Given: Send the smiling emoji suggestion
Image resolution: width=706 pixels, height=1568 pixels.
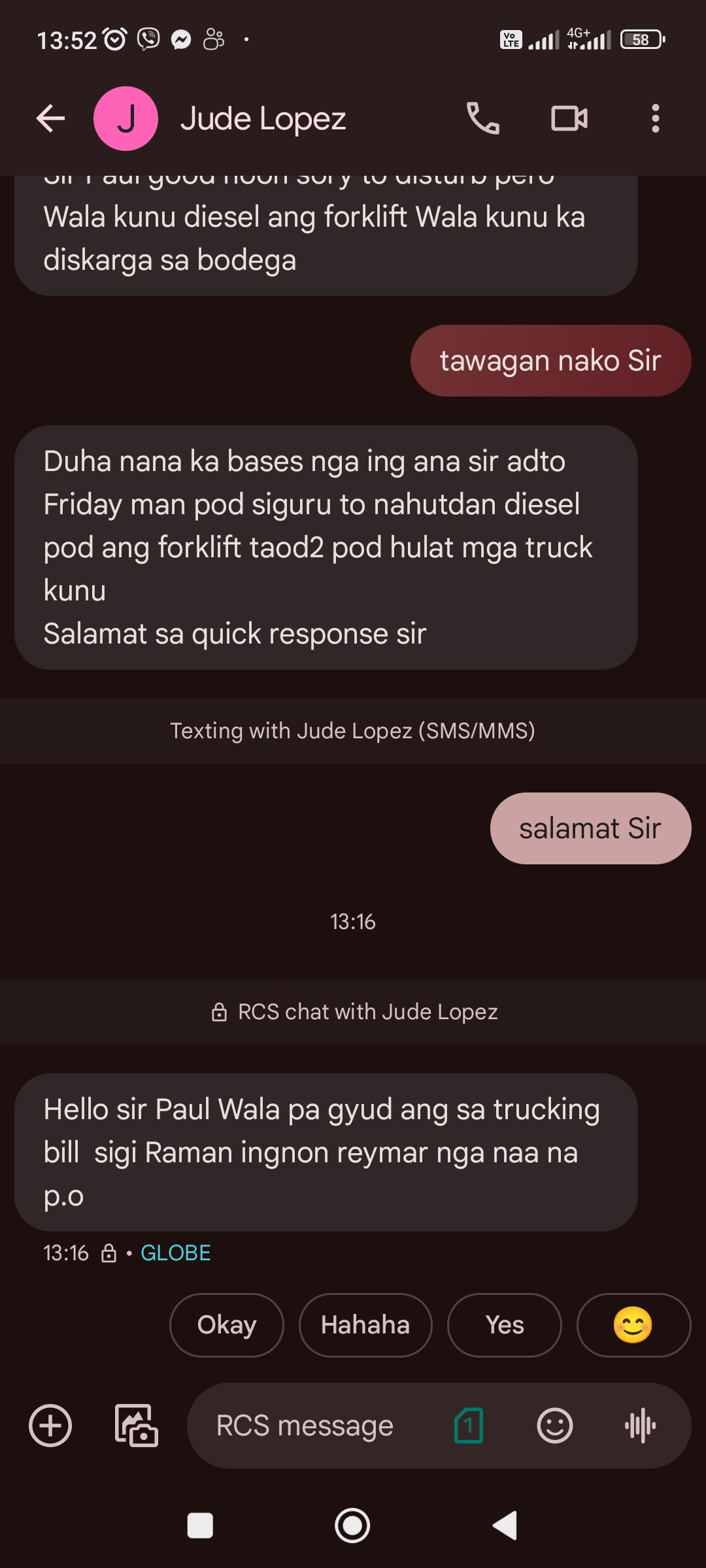Looking at the screenshot, I should 633,1325.
